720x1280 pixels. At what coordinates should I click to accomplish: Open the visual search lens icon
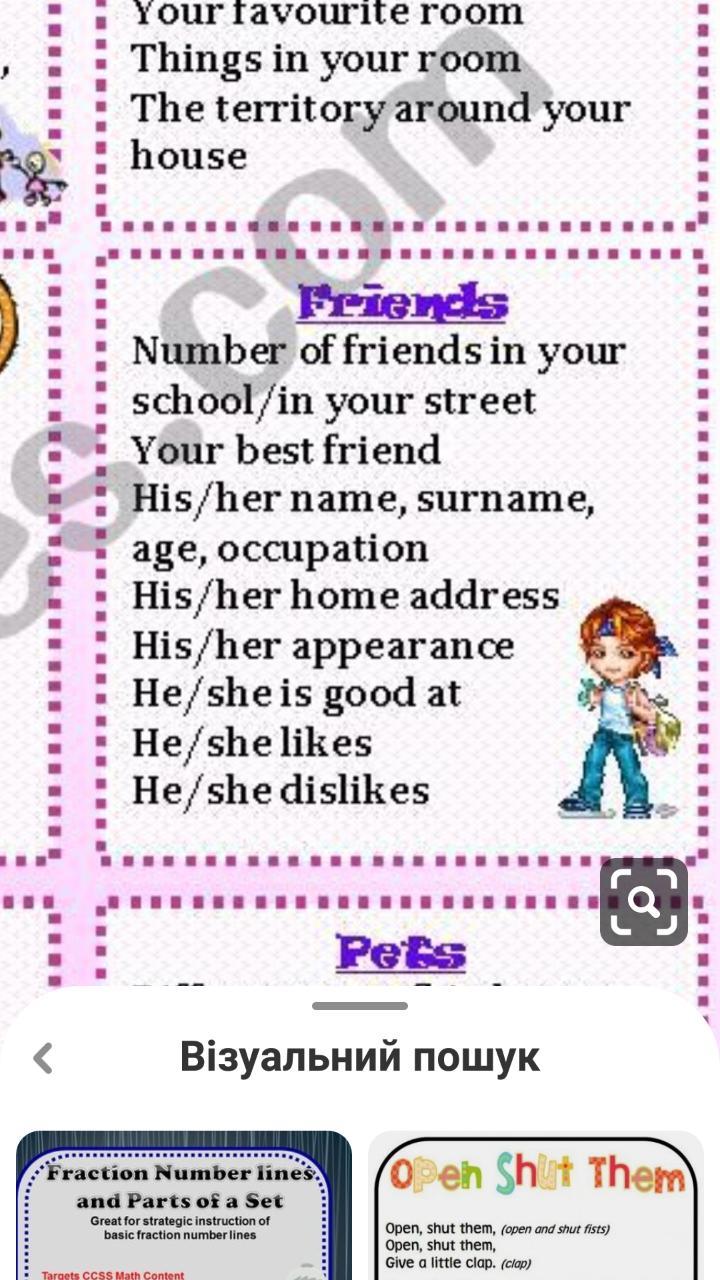point(643,901)
